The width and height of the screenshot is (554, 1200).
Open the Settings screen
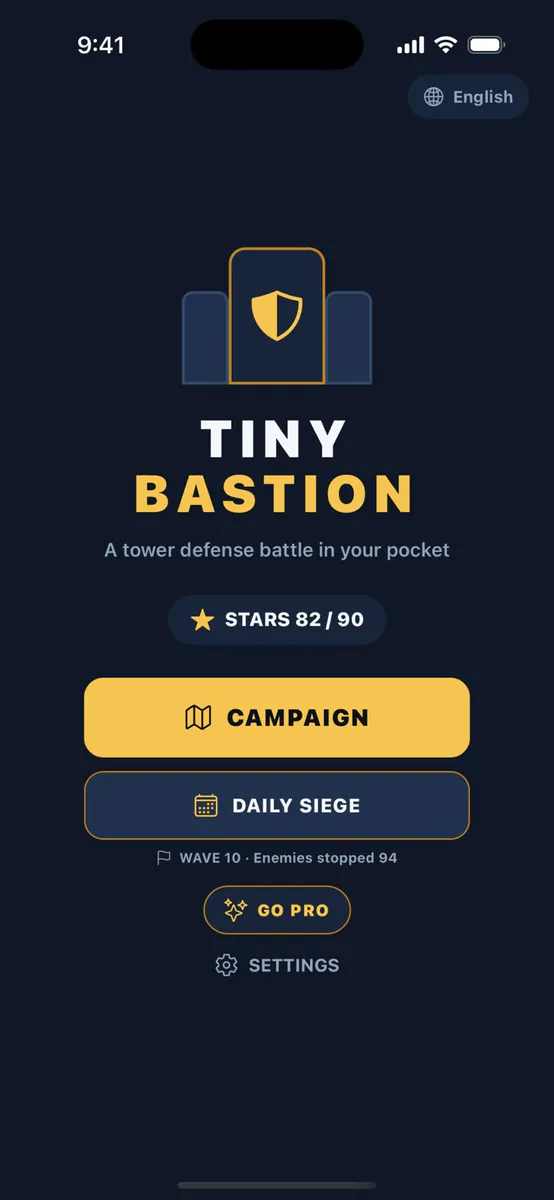tap(277, 965)
